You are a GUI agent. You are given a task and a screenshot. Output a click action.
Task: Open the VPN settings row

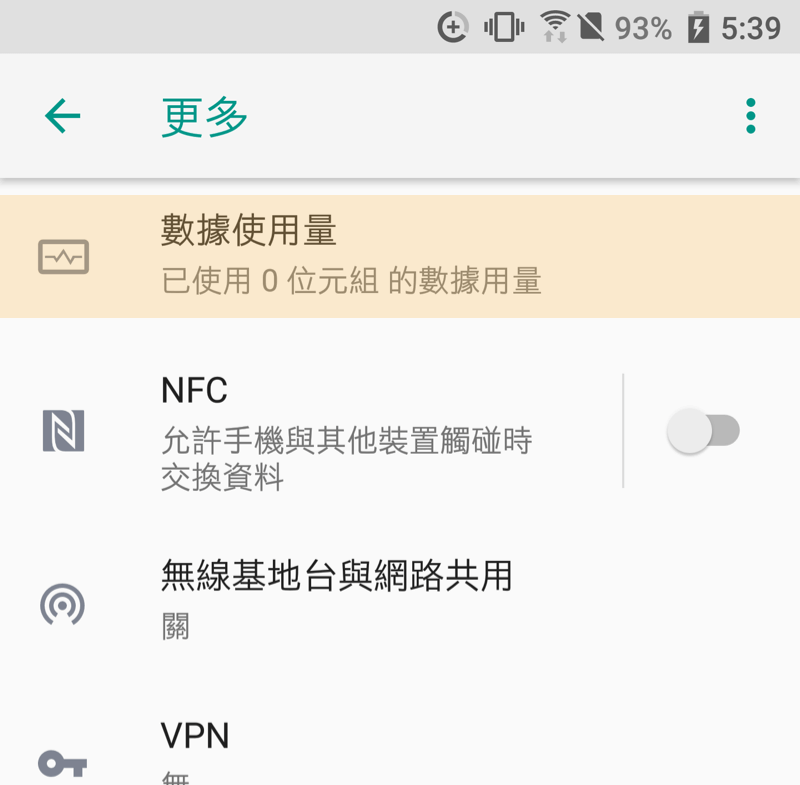[400, 750]
